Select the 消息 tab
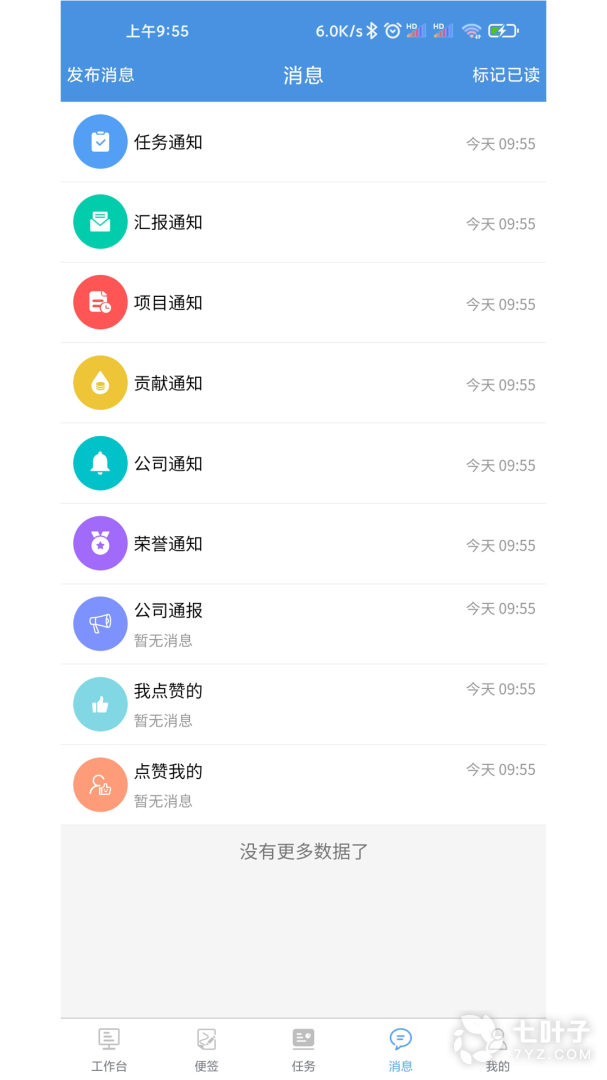This screenshot has height=1080, width=607. [400, 1049]
